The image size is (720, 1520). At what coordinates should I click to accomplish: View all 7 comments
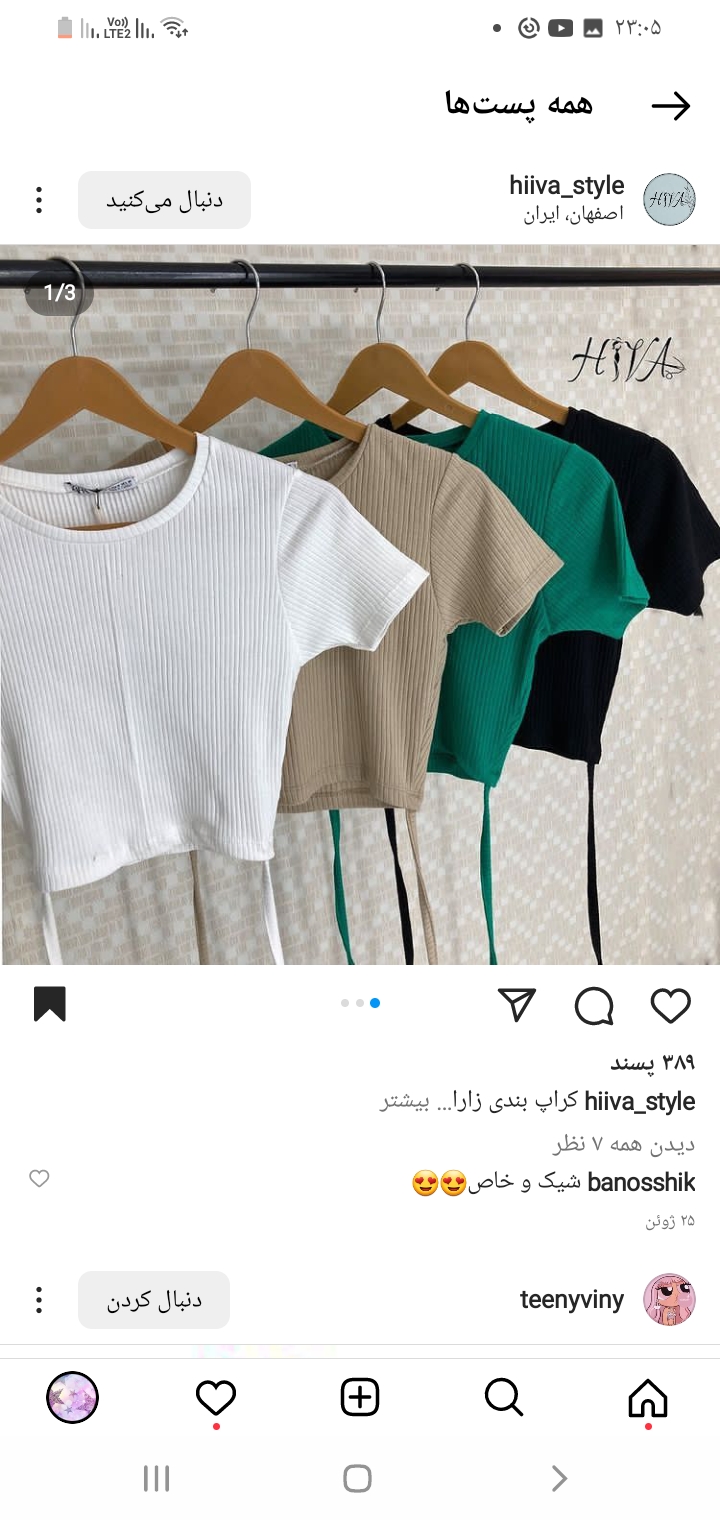click(x=624, y=1144)
